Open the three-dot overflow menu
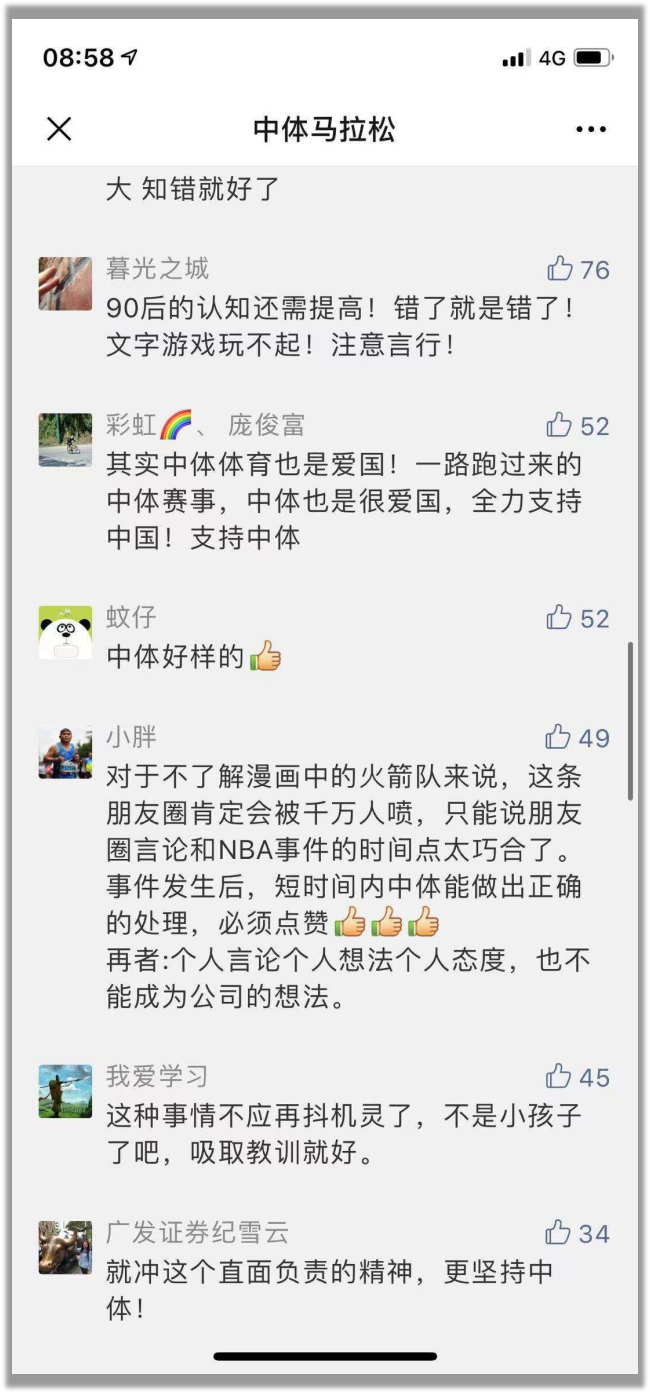The width and height of the screenshot is (650, 1394). [x=591, y=129]
